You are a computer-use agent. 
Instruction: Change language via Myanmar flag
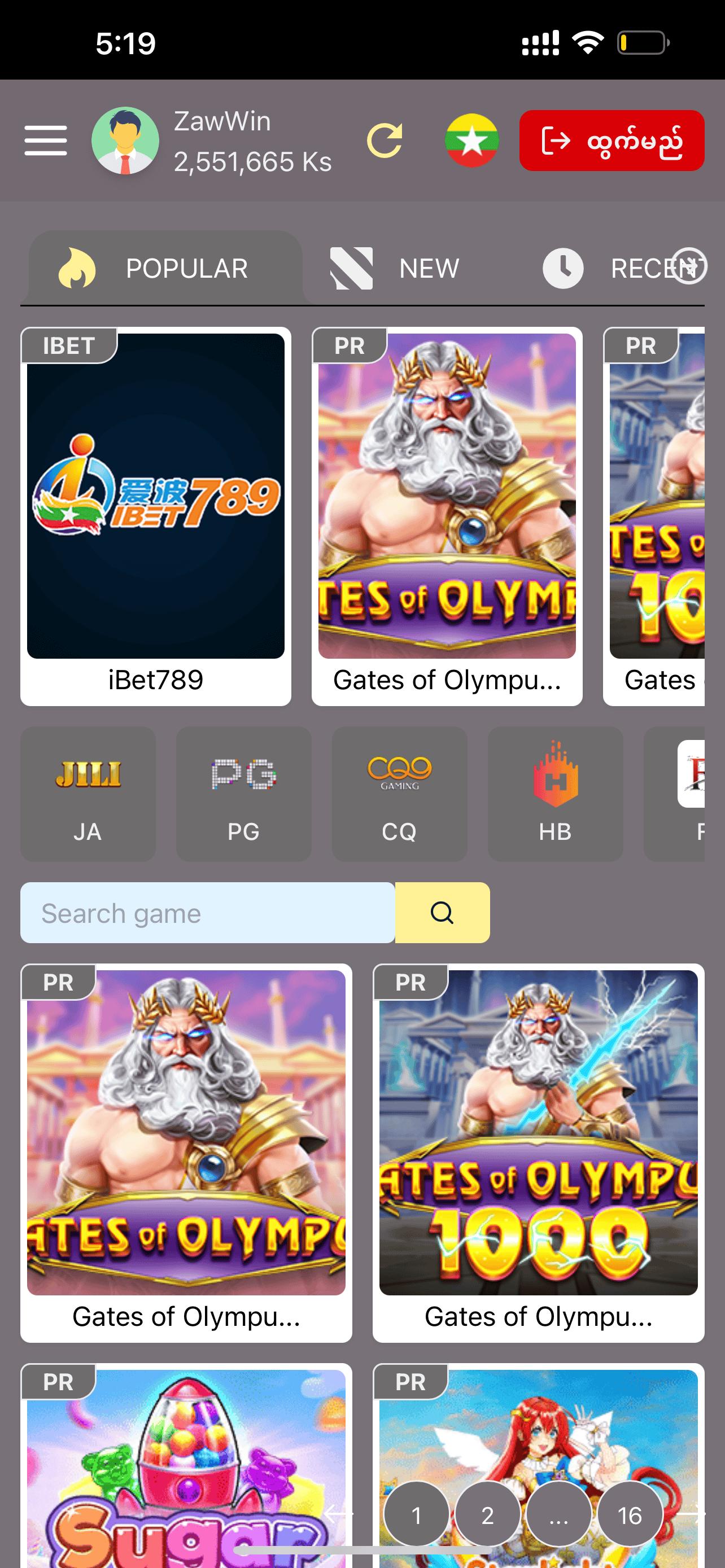471,141
